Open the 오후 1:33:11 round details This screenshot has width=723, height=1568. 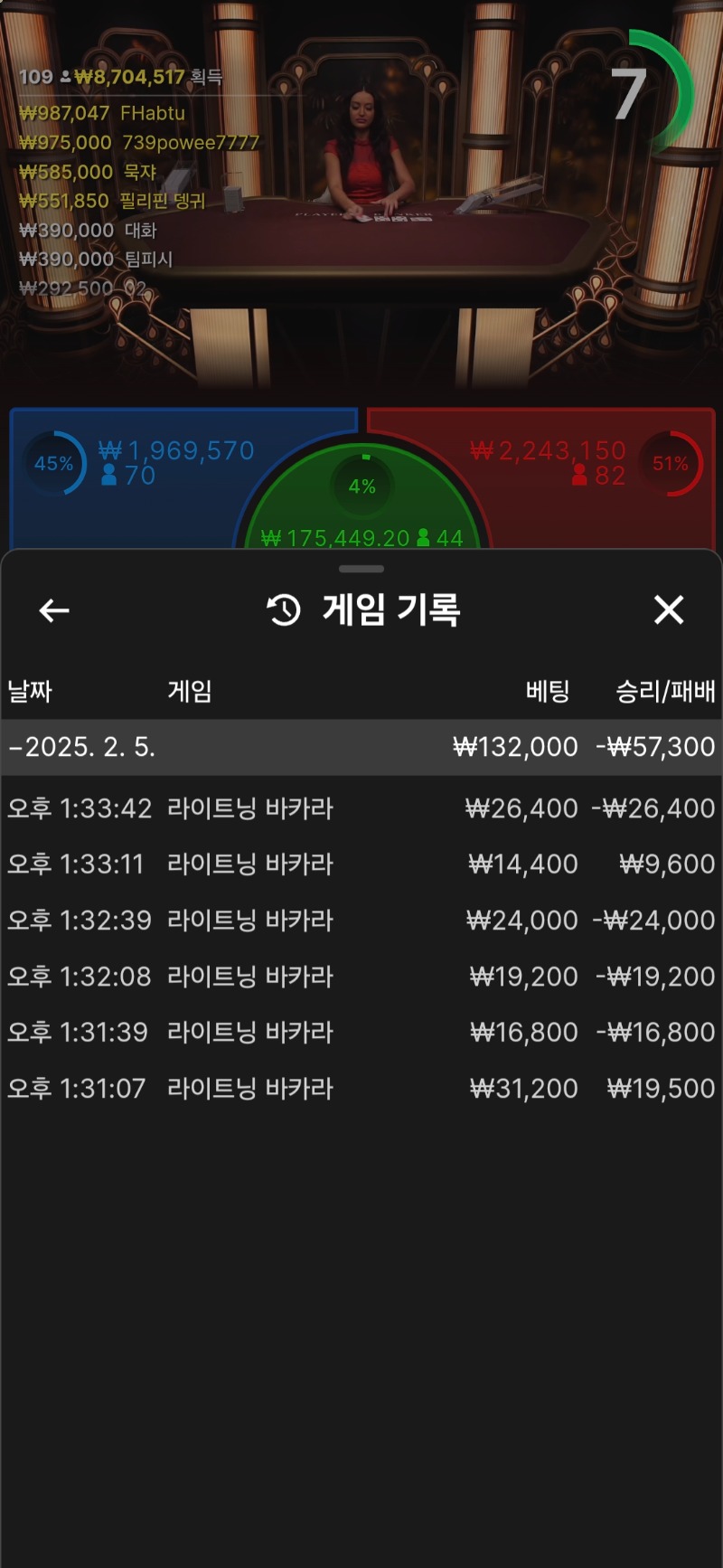(x=361, y=864)
